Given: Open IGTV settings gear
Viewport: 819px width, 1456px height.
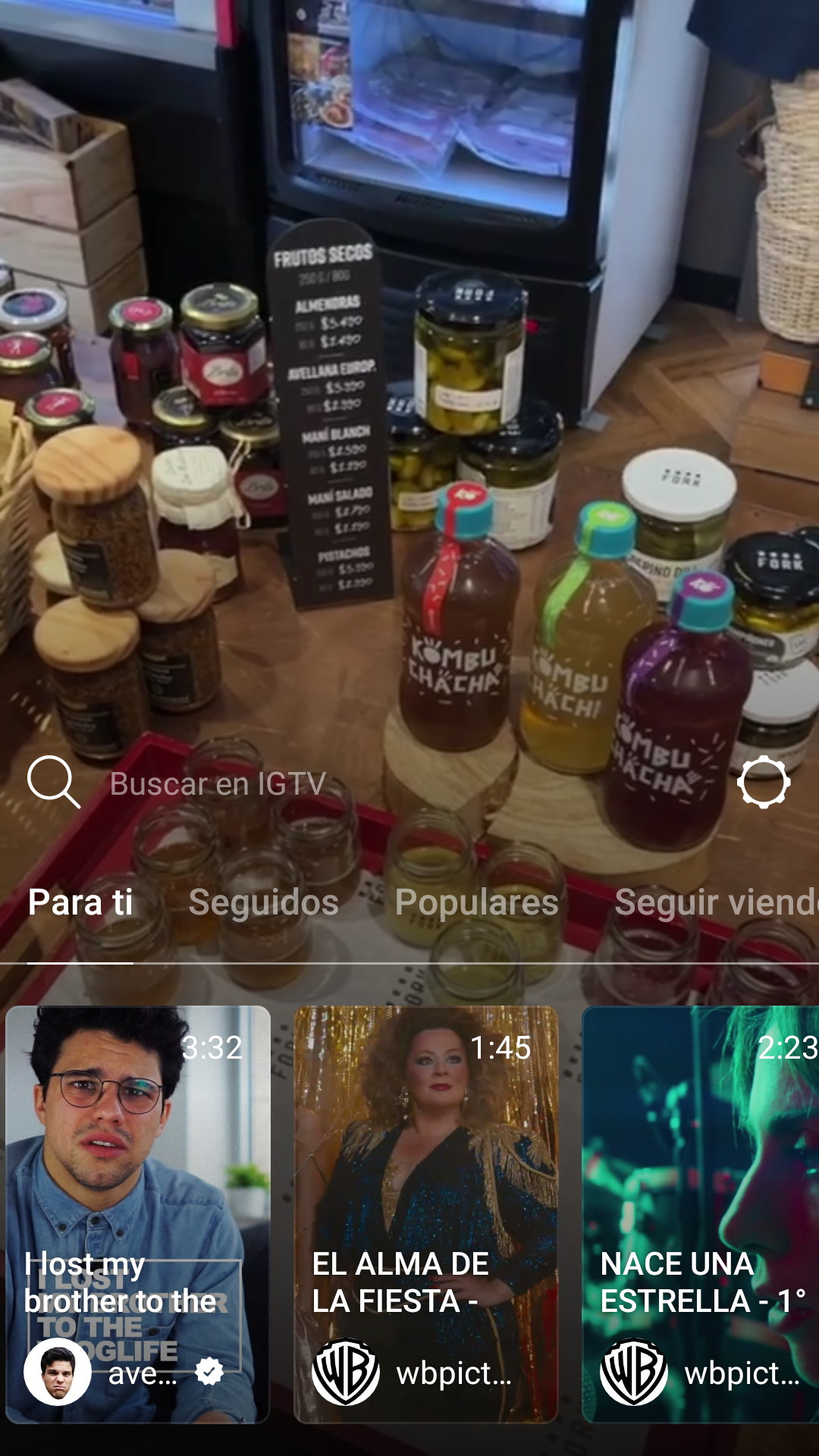Looking at the screenshot, I should [764, 782].
